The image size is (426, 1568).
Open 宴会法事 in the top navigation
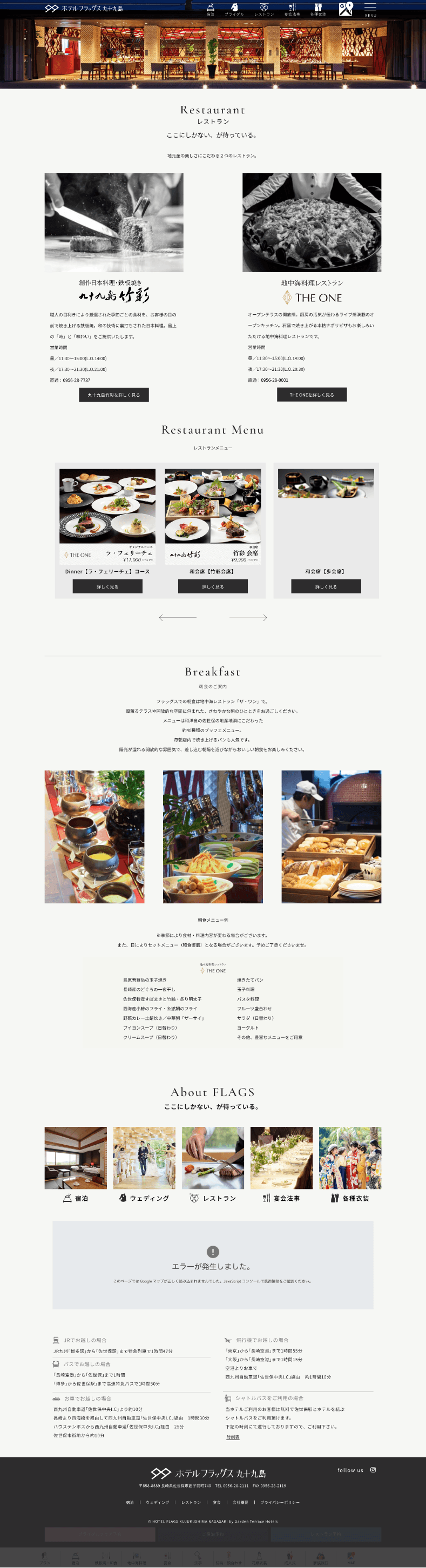(x=292, y=9)
